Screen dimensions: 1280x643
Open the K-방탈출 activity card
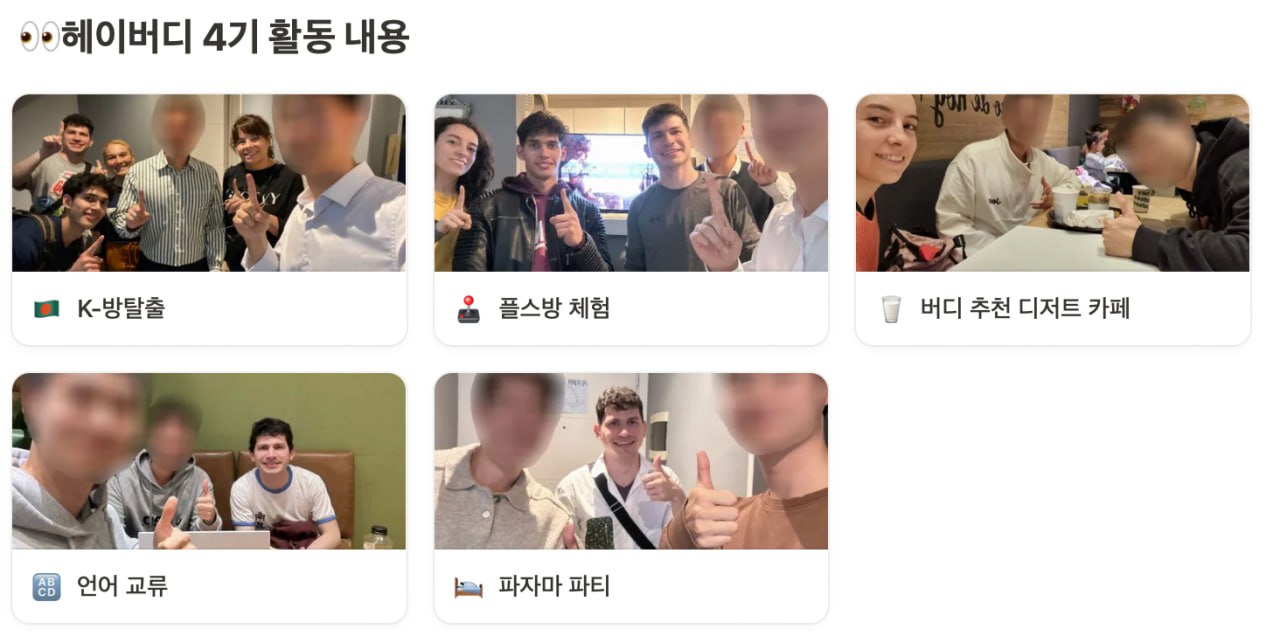[x=121, y=309]
